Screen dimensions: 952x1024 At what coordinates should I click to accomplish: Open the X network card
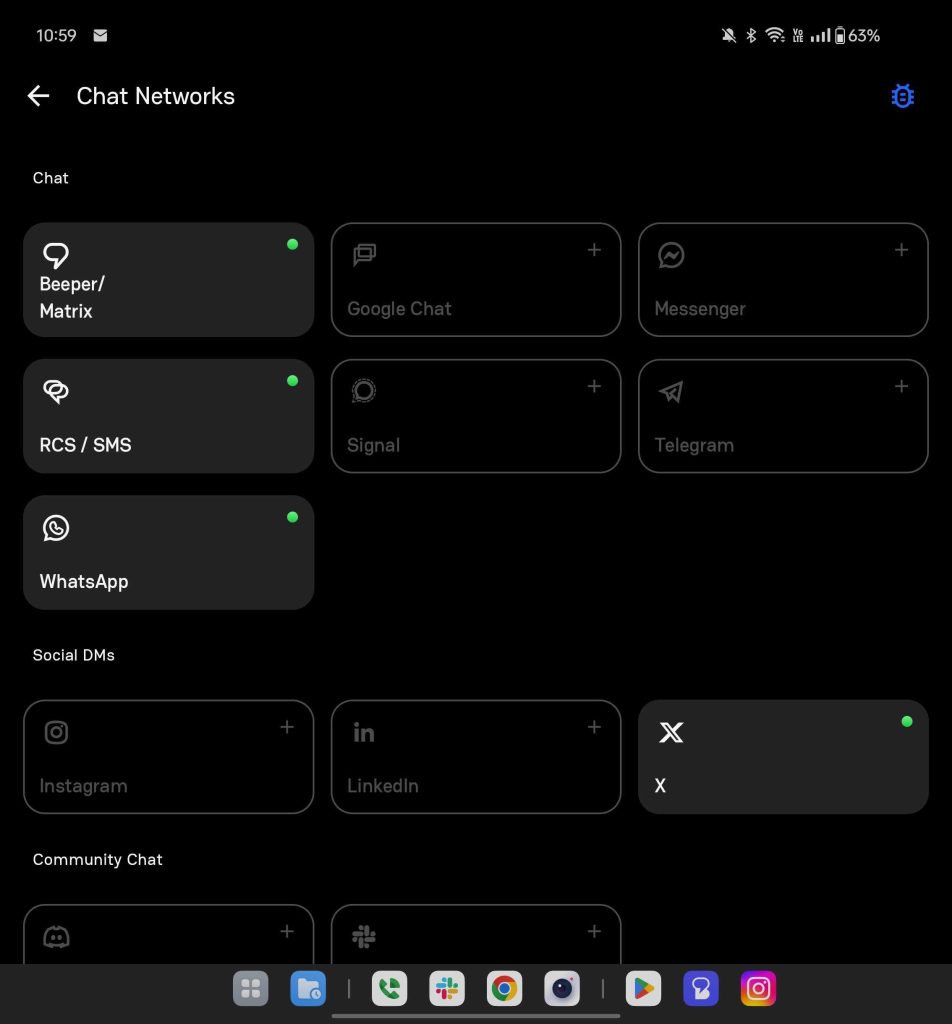coord(783,757)
